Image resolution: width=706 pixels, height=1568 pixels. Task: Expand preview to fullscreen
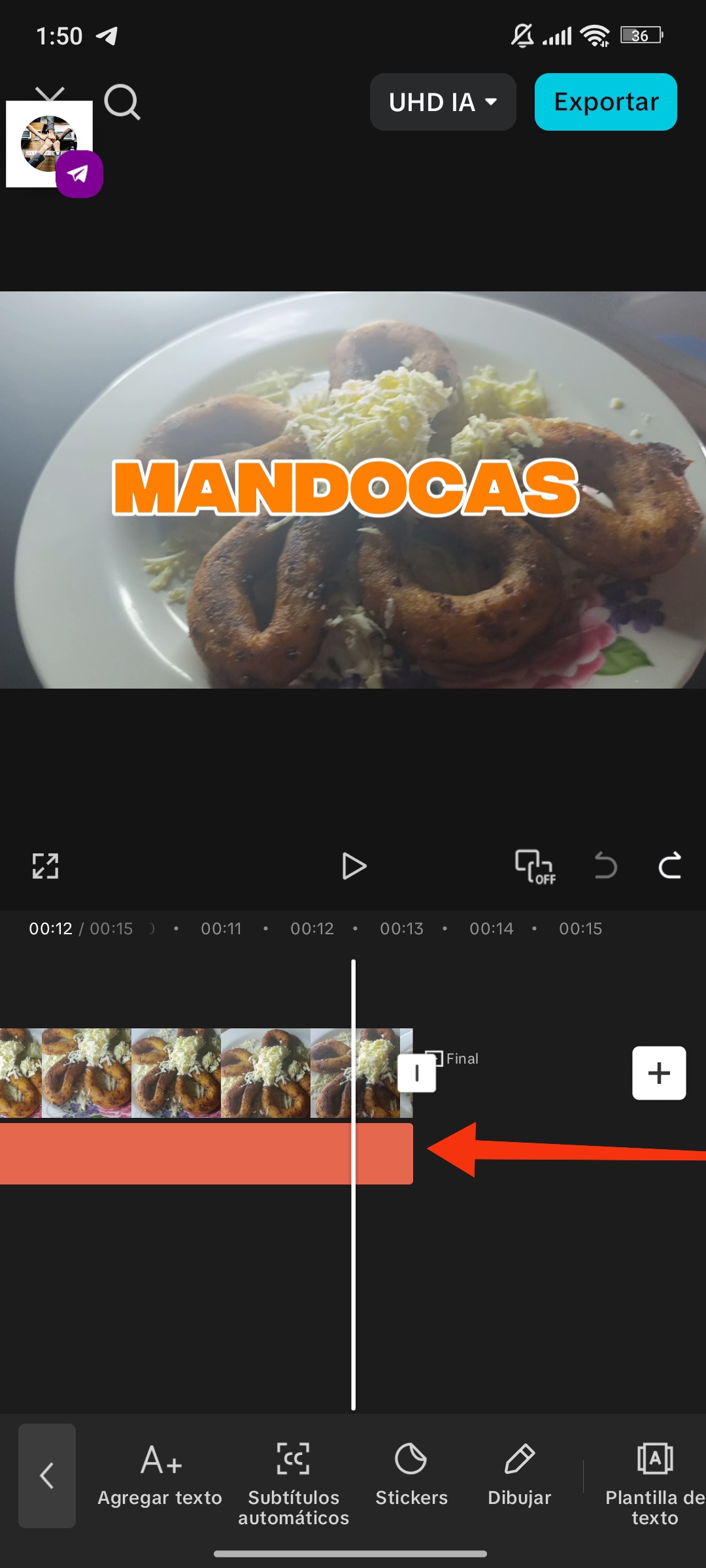coord(46,866)
